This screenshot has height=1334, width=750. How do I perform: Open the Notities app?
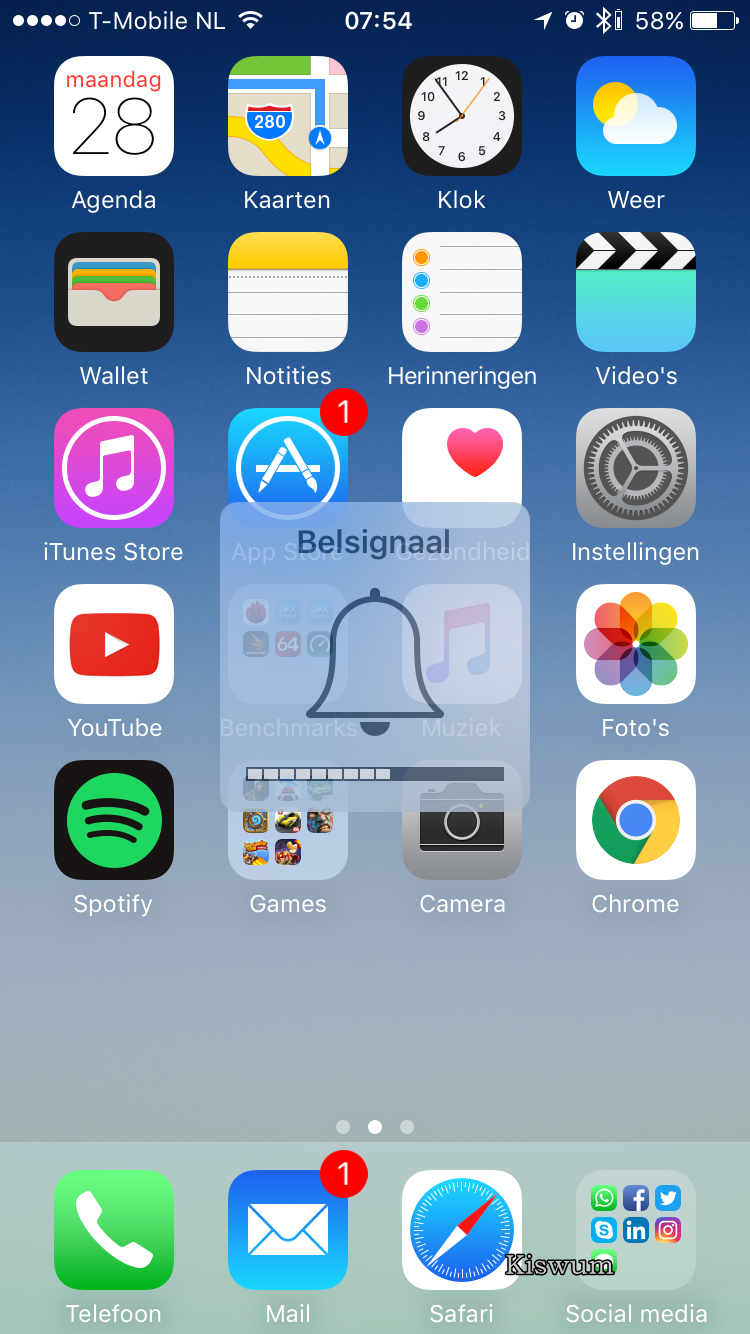(x=288, y=292)
